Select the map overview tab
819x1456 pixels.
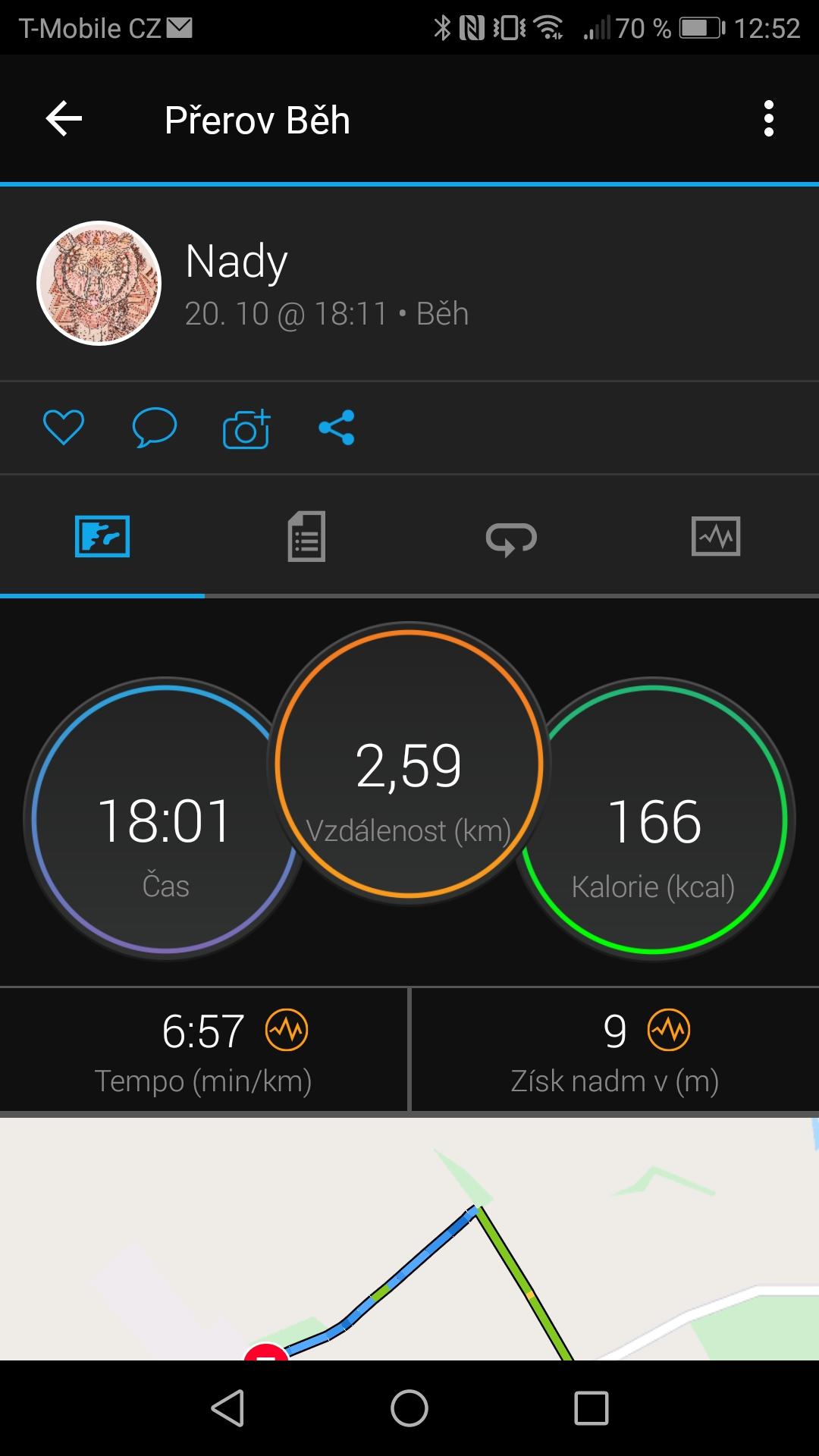pyautogui.click(x=102, y=536)
